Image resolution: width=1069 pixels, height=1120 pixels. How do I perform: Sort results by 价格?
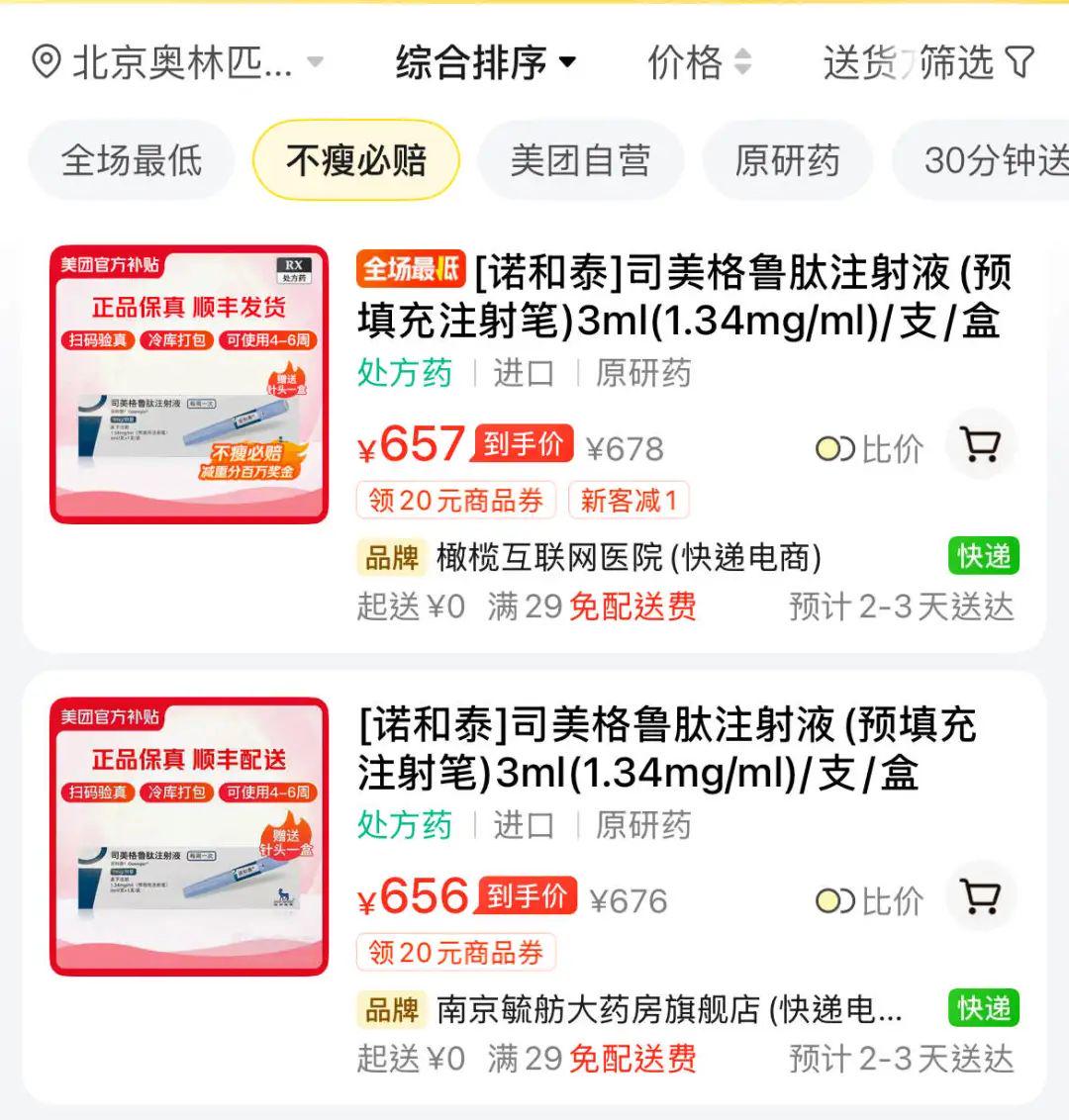[699, 63]
